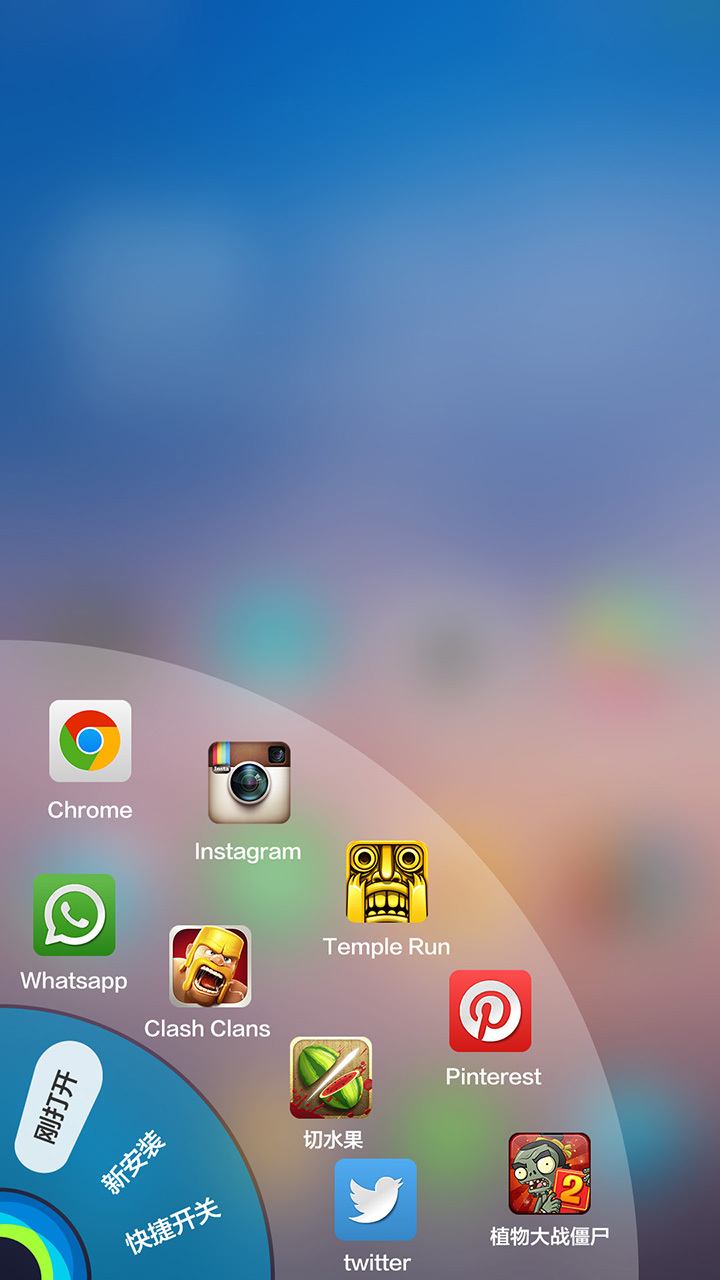
Task: Open Whatsapp
Action: coord(74,915)
